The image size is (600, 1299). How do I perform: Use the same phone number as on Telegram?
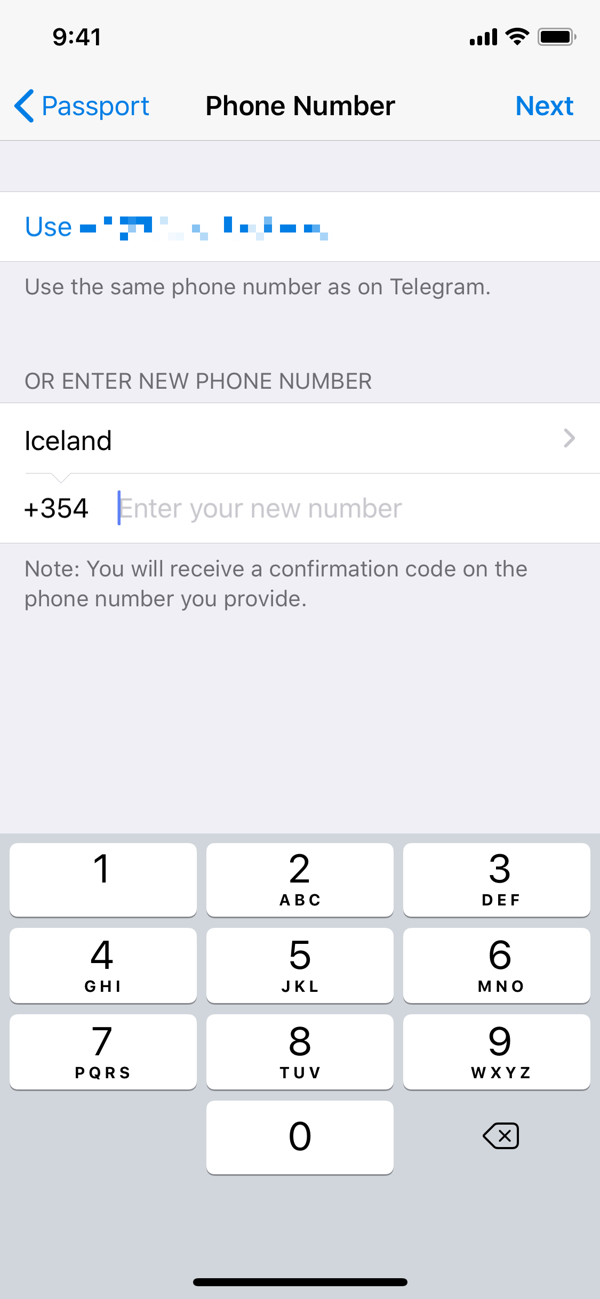pos(300,227)
